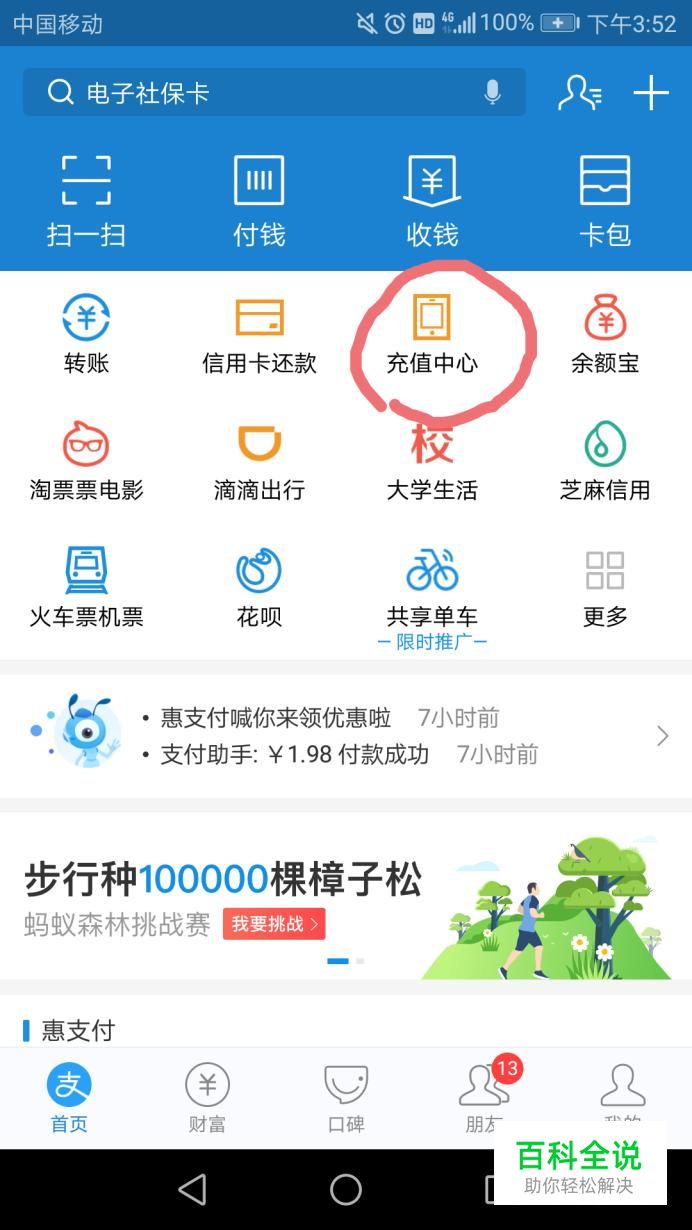Open 转账 transfer
Screen dimensions: 692x1230
(86, 335)
